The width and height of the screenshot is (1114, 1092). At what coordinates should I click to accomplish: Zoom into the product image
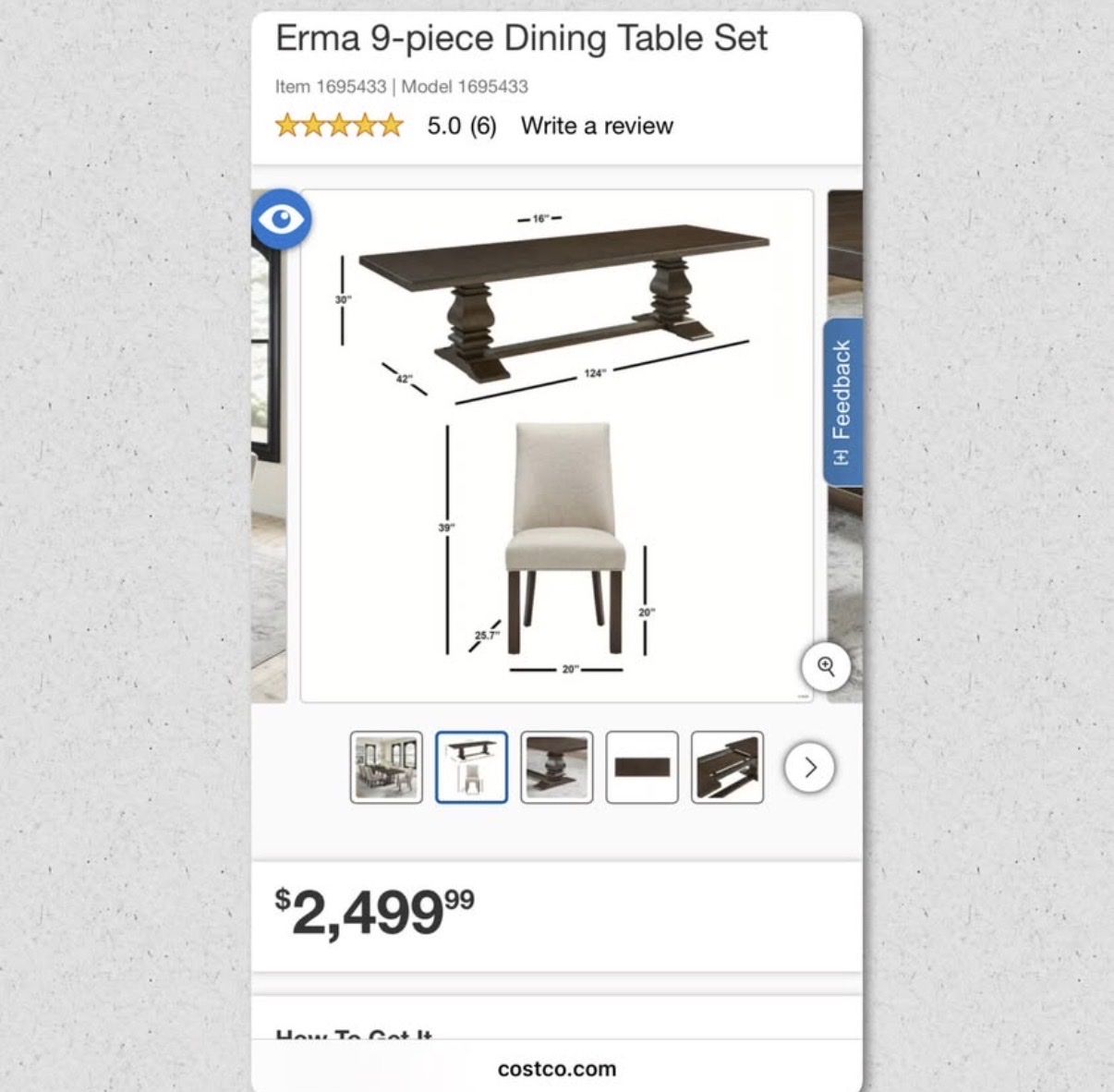point(825,667)
